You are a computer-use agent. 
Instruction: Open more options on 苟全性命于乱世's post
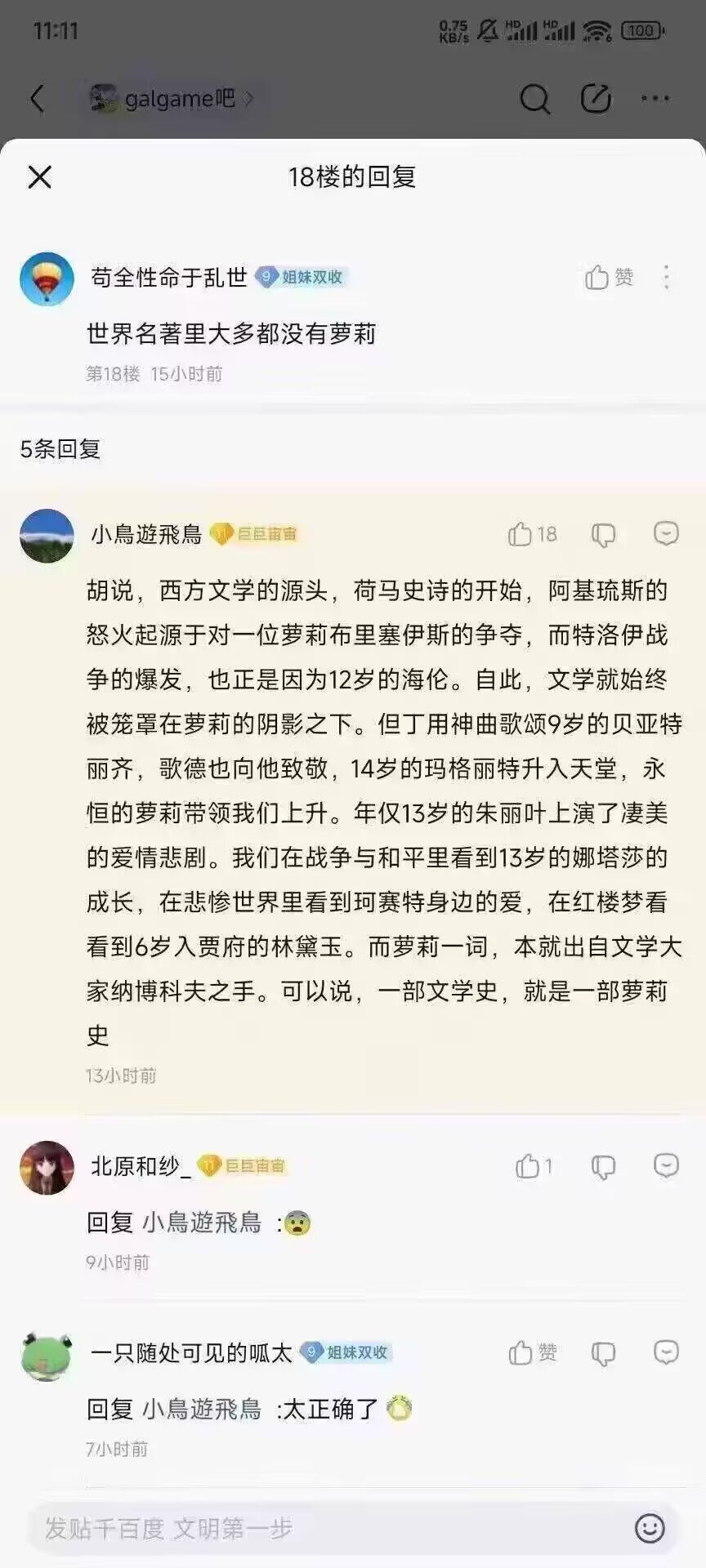[667, 278]
